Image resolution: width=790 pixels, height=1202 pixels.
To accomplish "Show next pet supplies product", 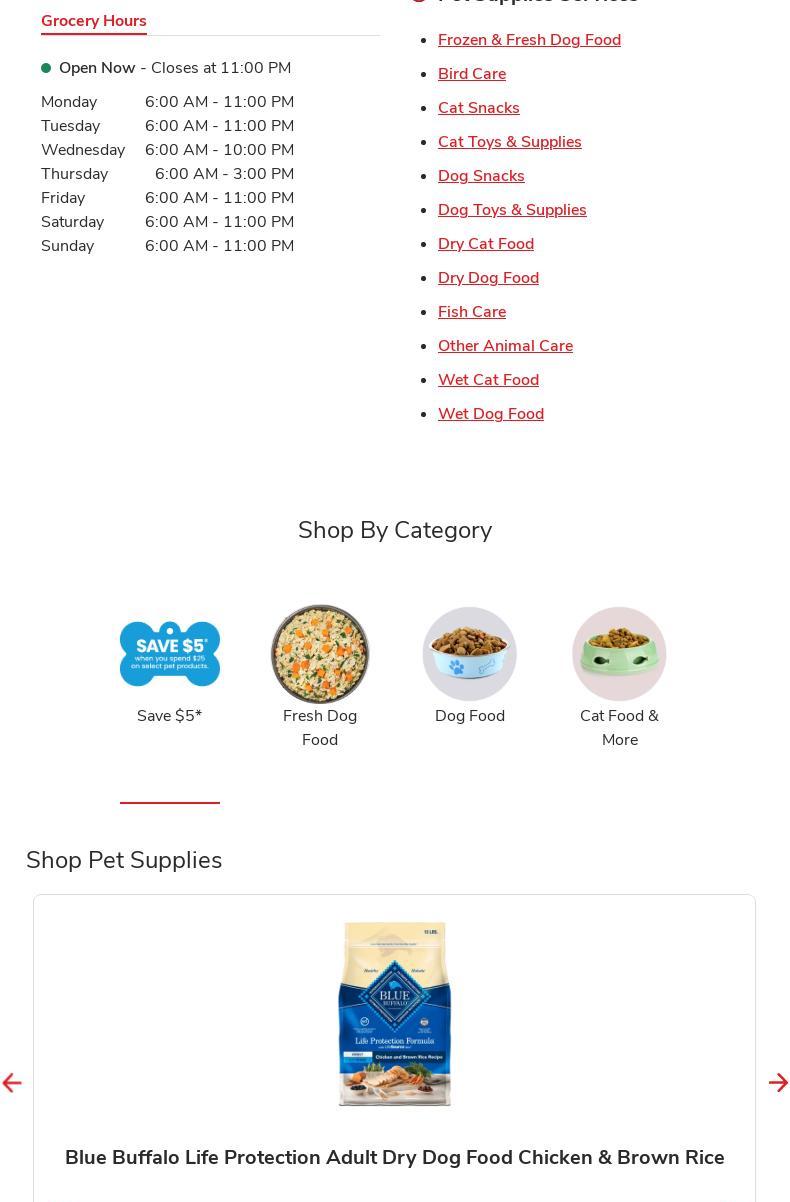I will click(x=778, y=1083).
